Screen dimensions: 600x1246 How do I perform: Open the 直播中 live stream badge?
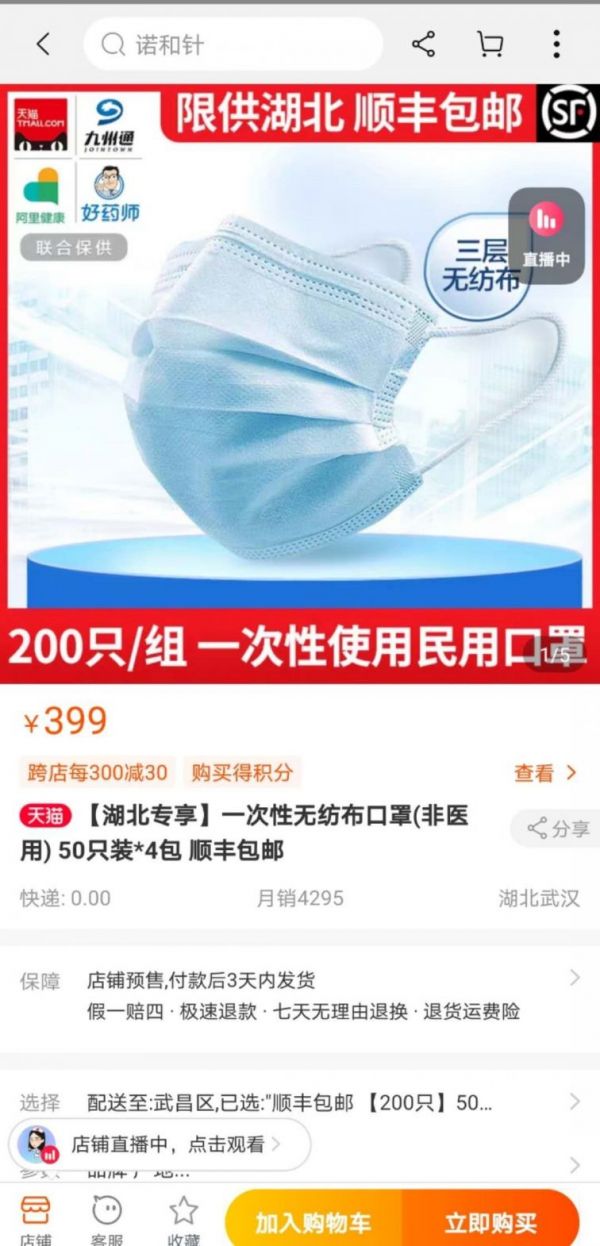(546, 235)
